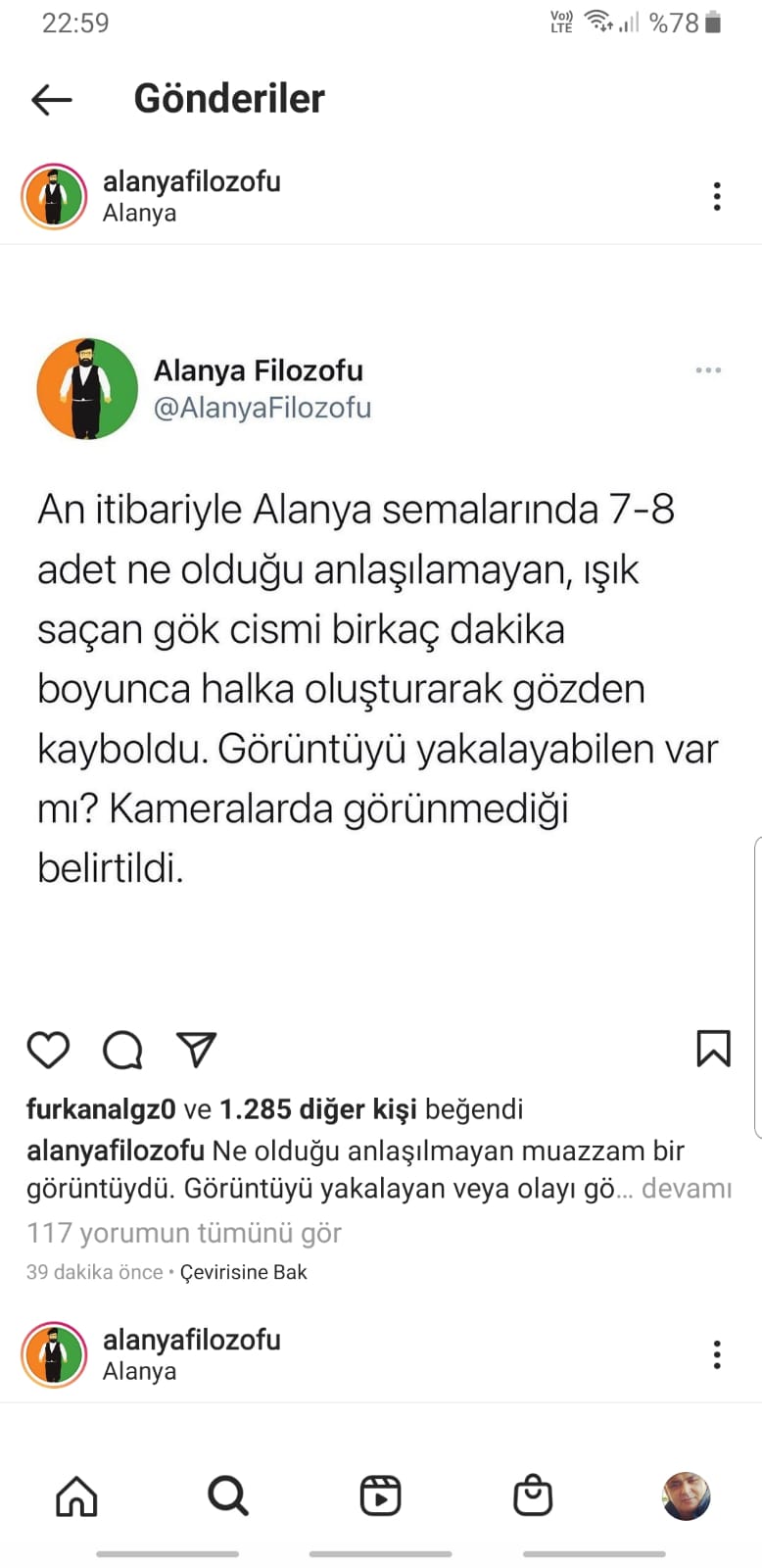The width and height of the screenshot is (762, 1568).
Task: View the 1.285 diğer kişi likes list
Action: coord(317,1109)
